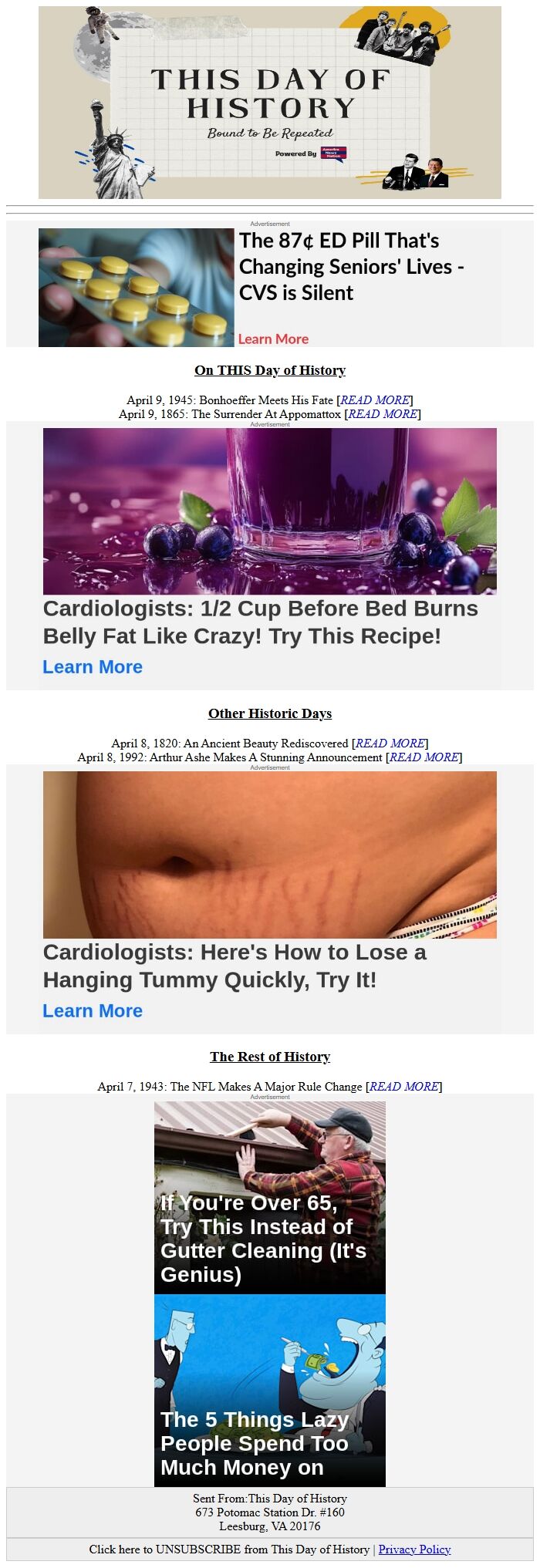The width and height of the screenshot is (540, 1568).
Task: Open READ MORE for Bonhoeffer Meets His Fate
Action: 375,400
